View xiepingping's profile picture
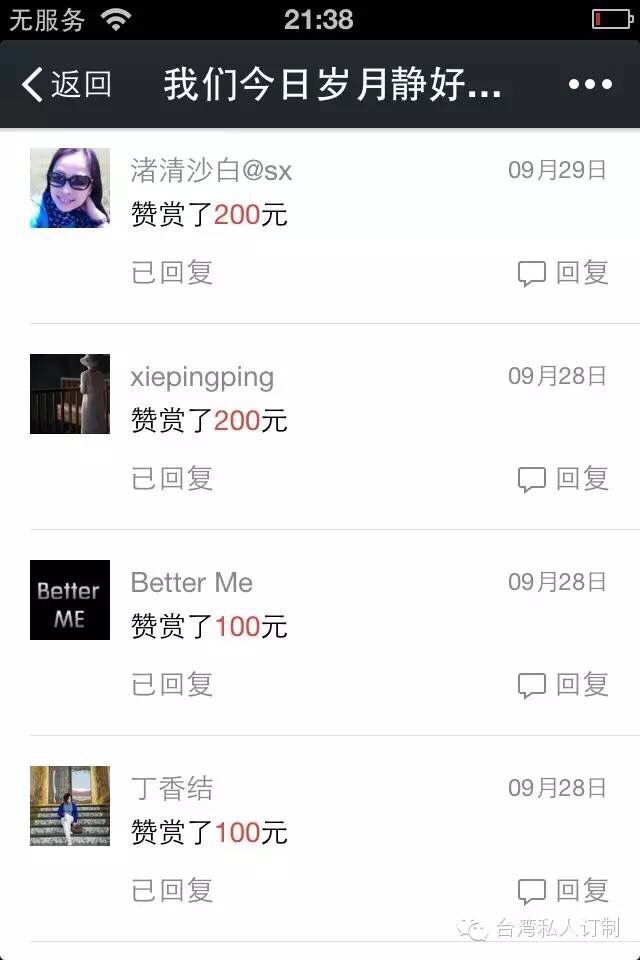This screenshot has width=640, height=960. click(x=70, y=394)
